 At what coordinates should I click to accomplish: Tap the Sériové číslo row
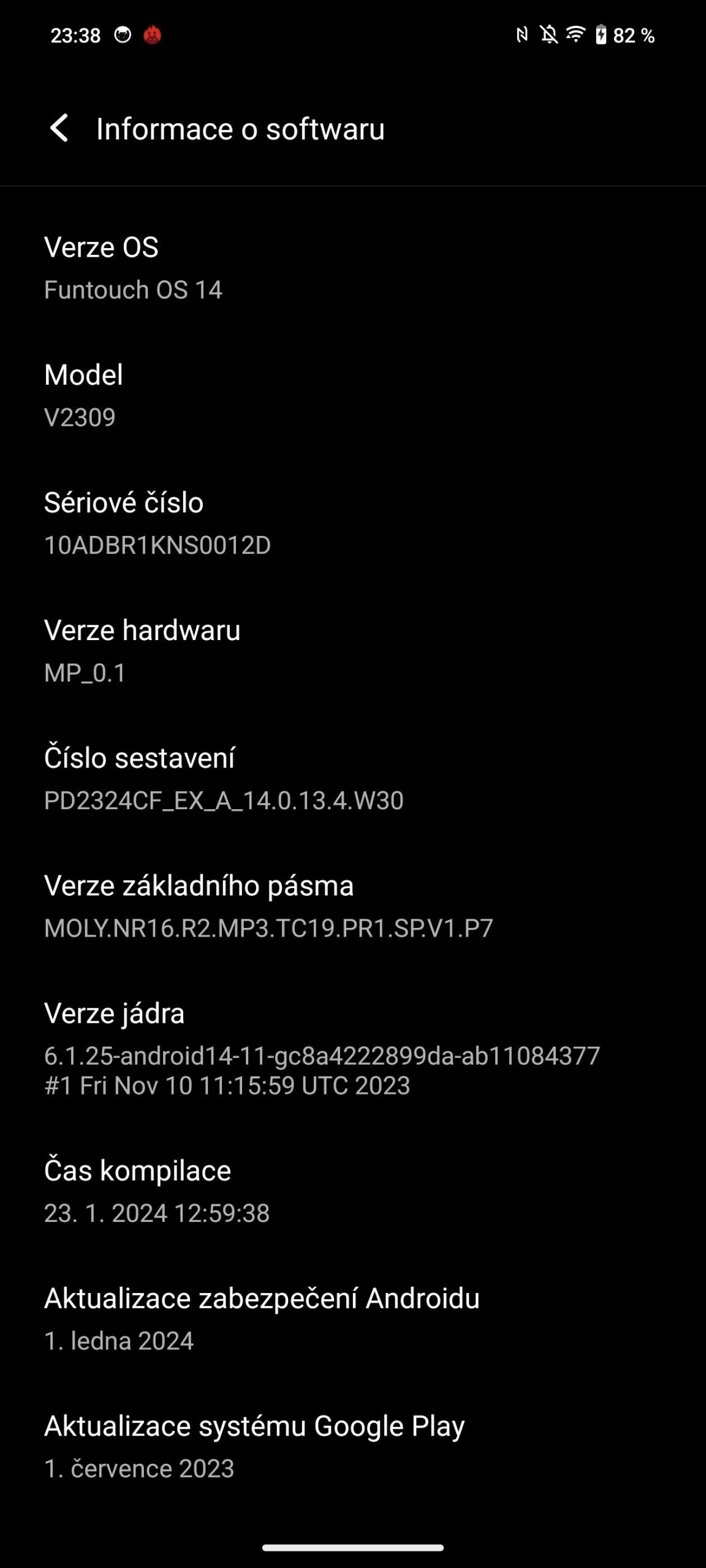353,523
